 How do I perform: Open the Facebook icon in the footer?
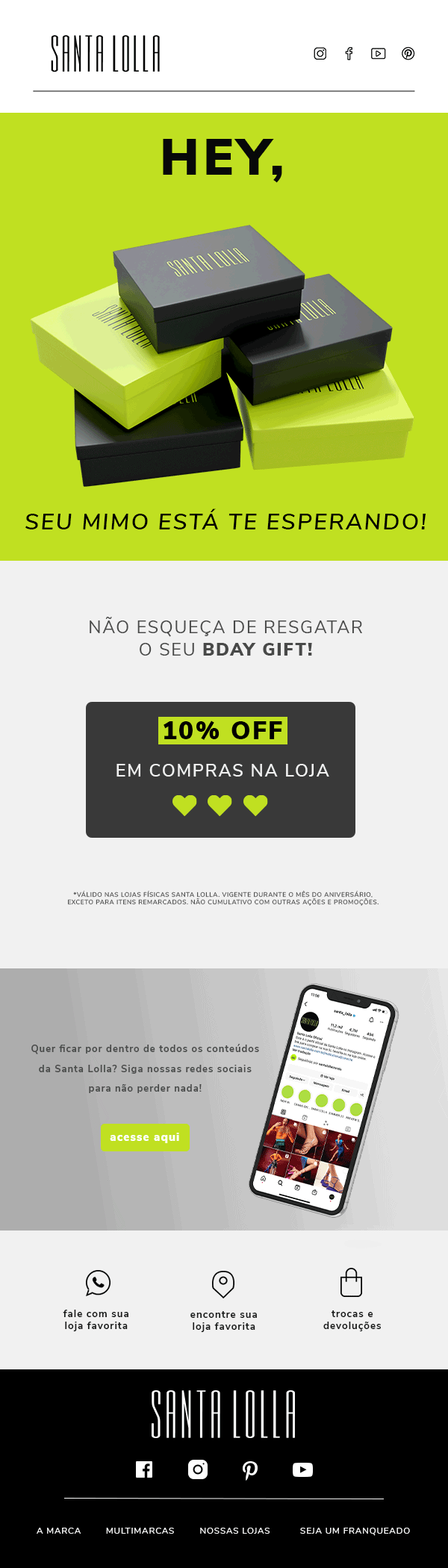(144, 1469)
